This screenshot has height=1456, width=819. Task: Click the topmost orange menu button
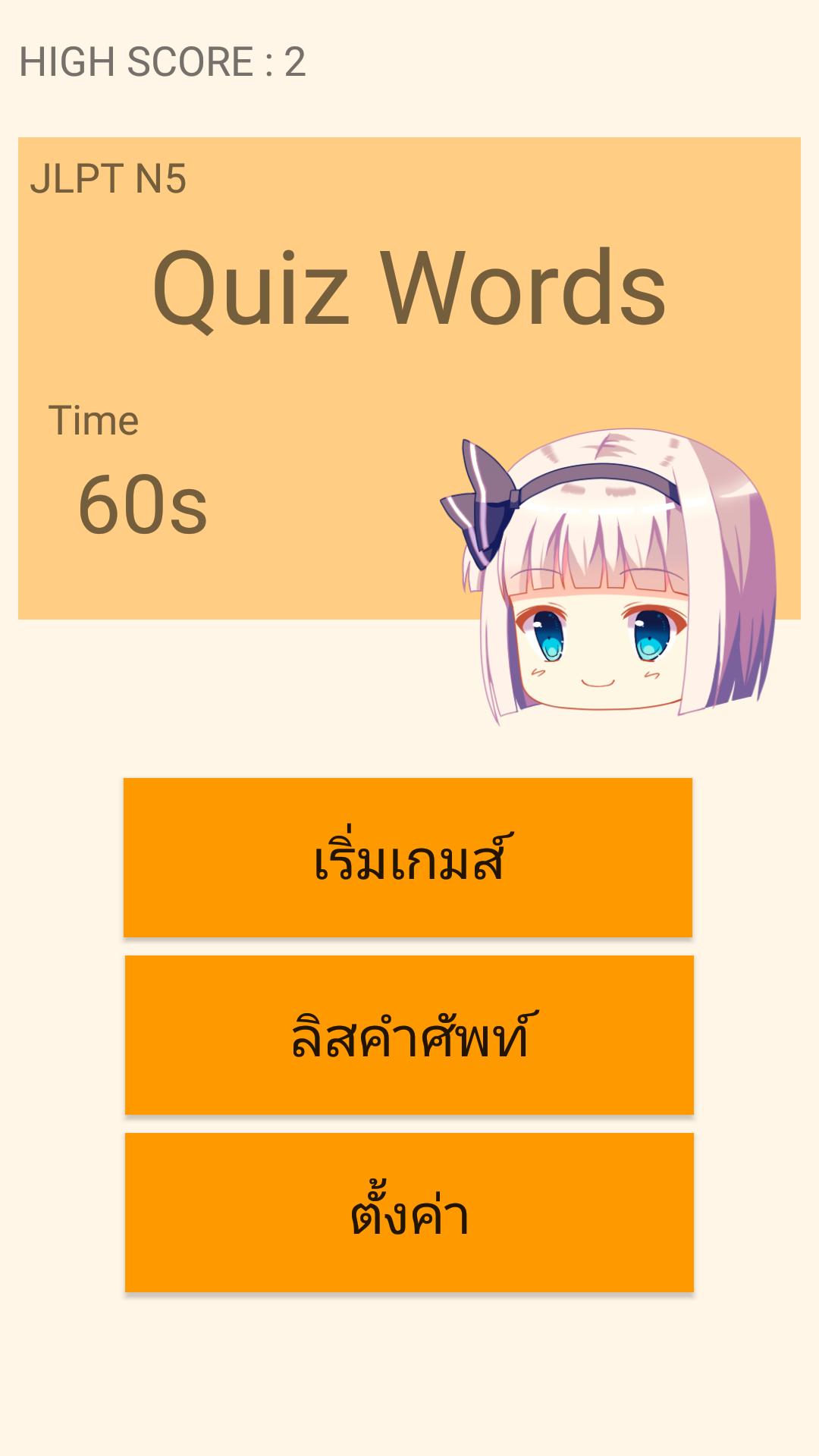tap(409, 857)
